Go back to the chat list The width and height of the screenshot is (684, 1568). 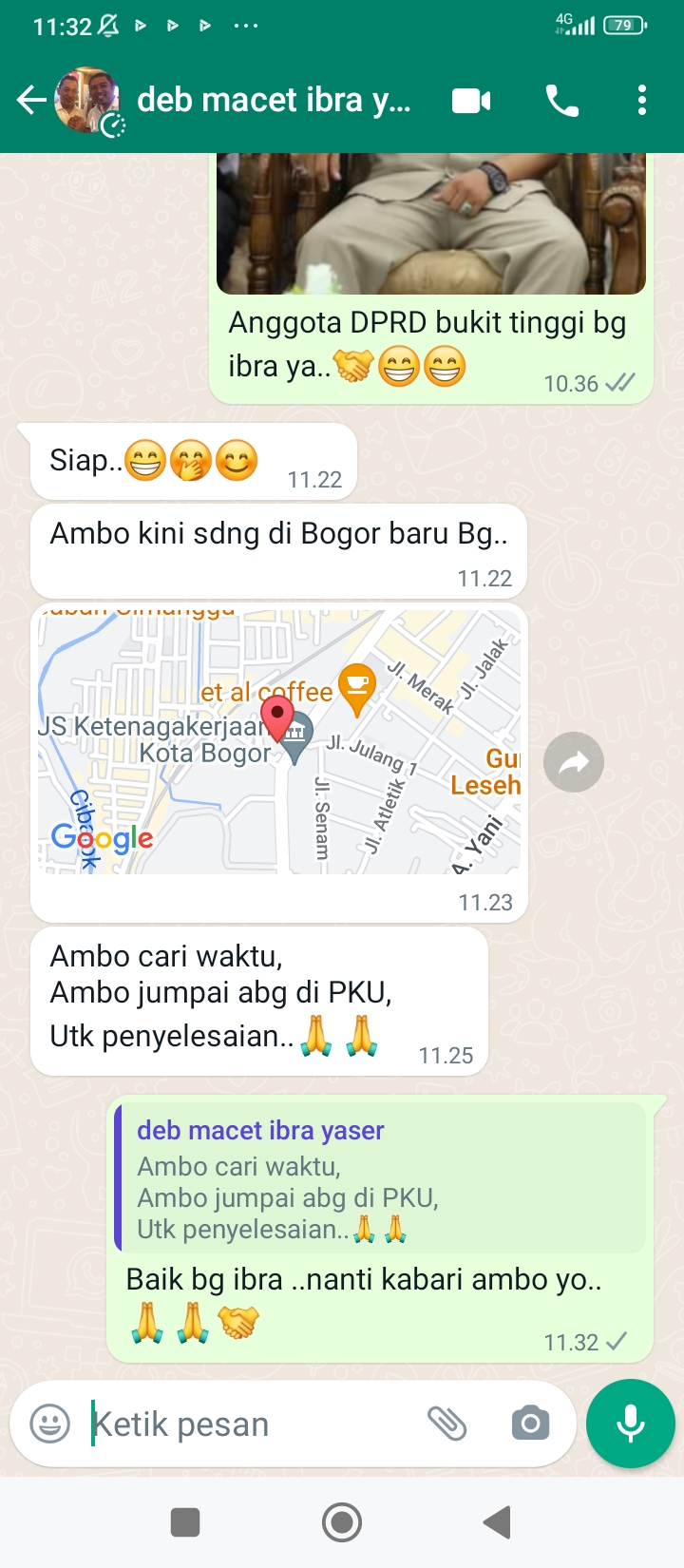click(x=30, y=100)
